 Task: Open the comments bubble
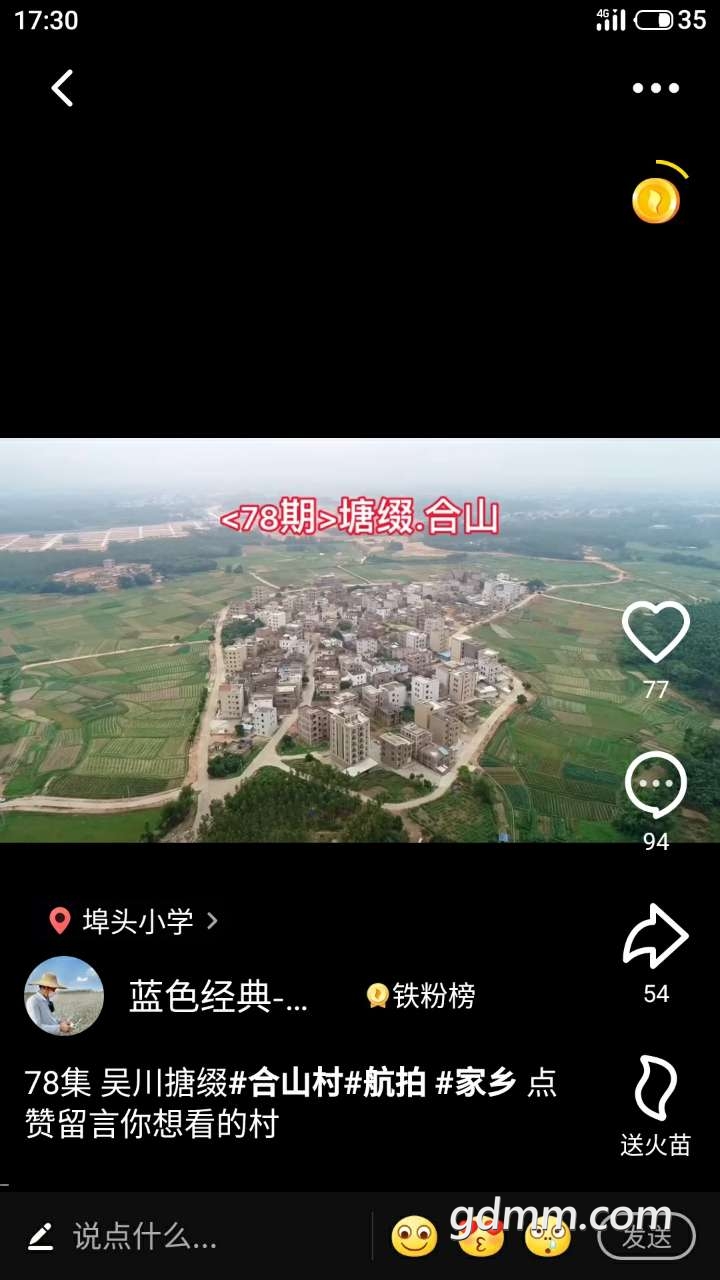click(656, 785)
